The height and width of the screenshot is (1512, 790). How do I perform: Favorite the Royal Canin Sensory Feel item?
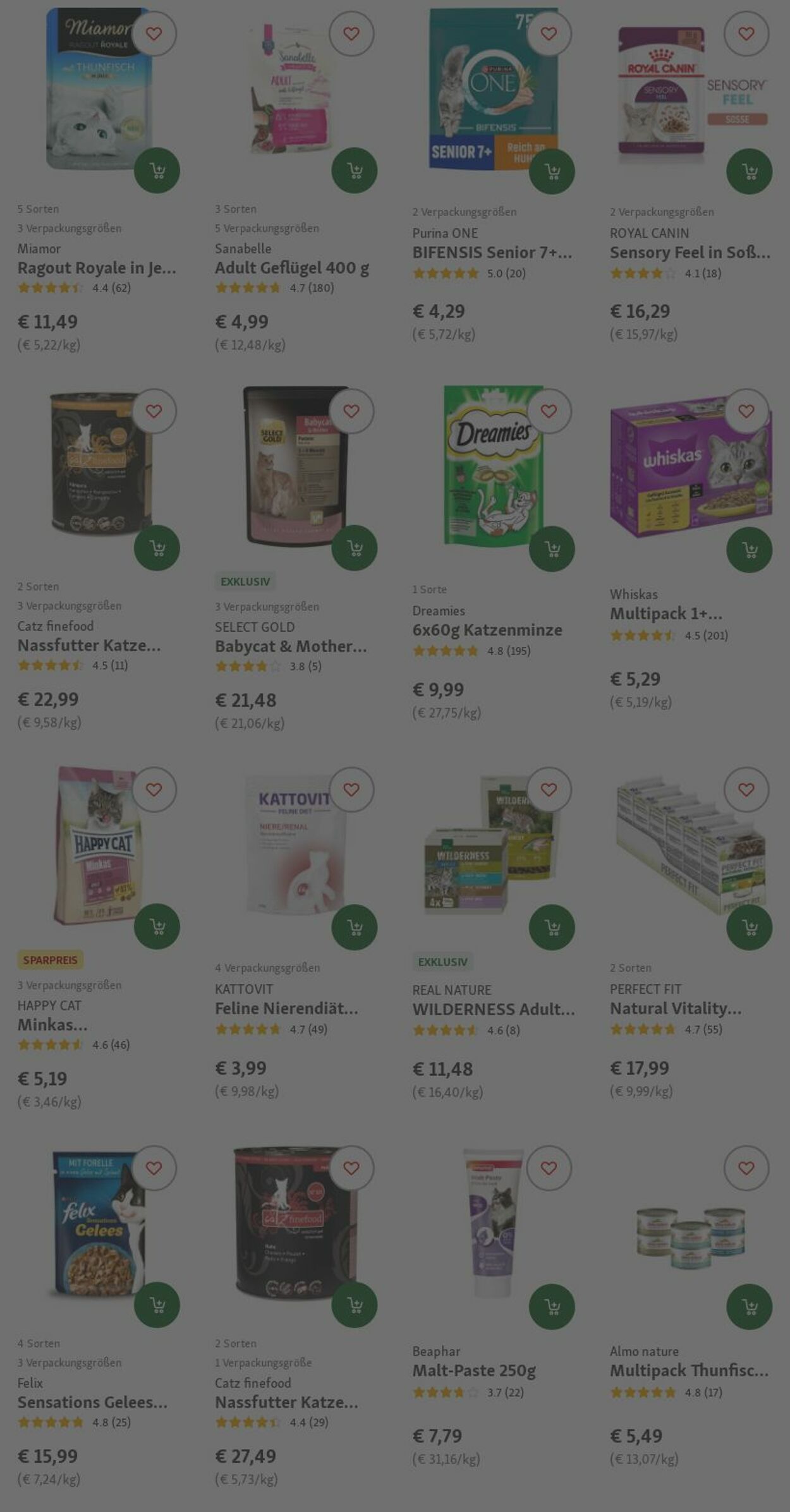point(746,33)
